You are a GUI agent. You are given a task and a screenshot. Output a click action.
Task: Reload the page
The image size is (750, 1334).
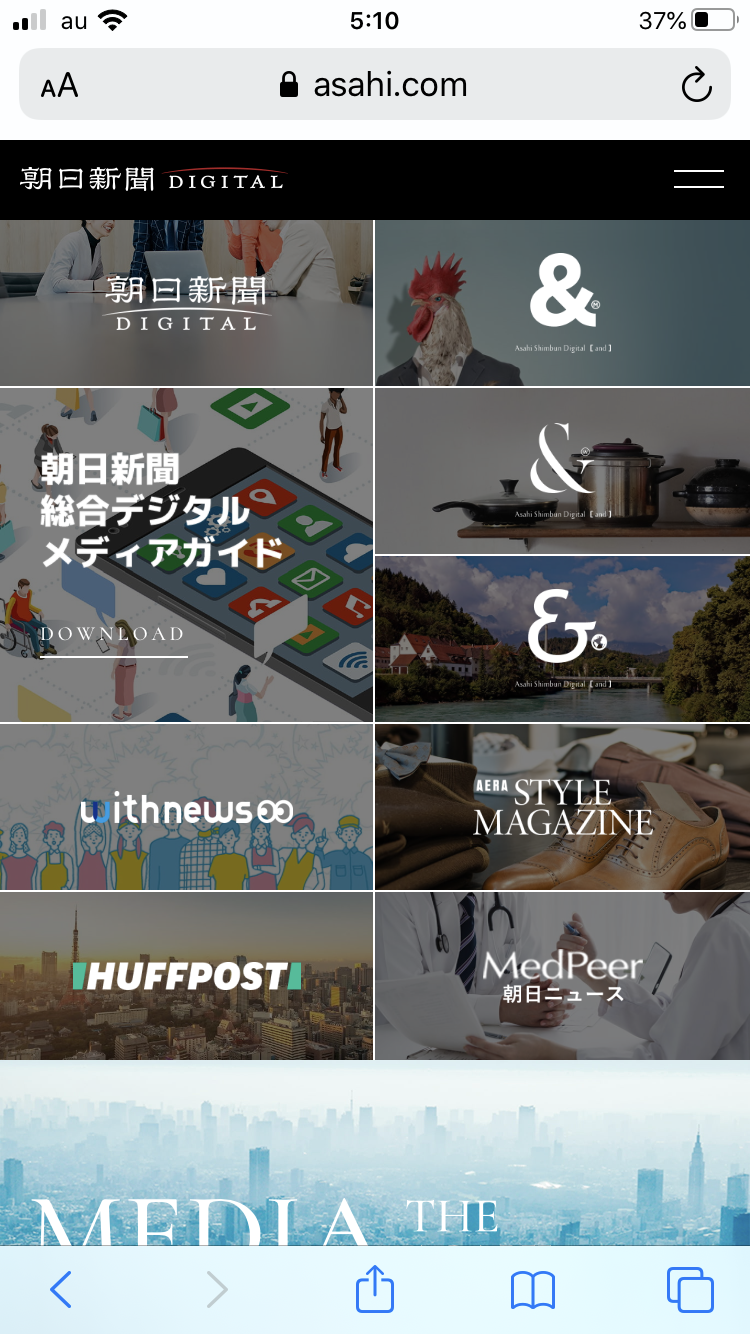(x=696, y=86)
